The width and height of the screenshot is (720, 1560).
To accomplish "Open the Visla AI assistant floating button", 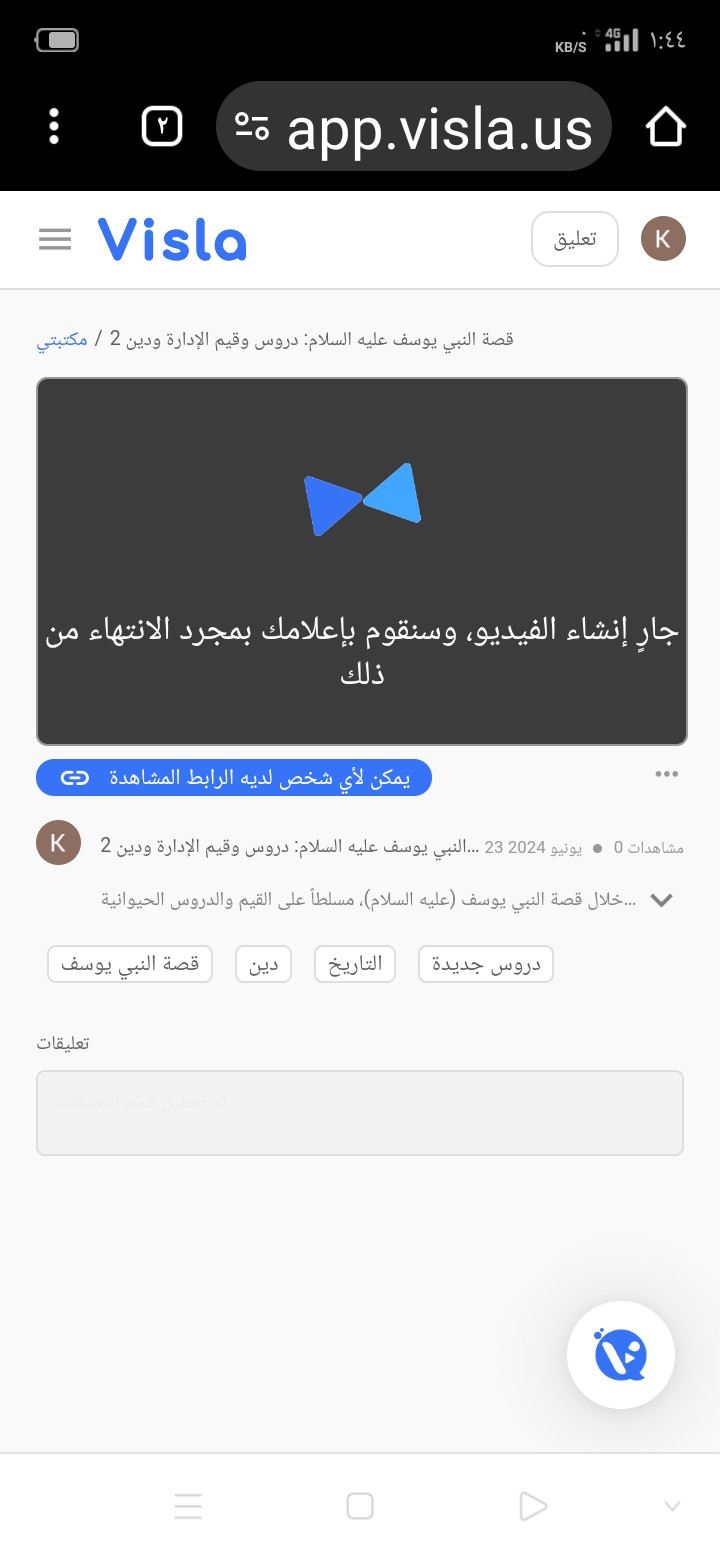I will 621,1355.
